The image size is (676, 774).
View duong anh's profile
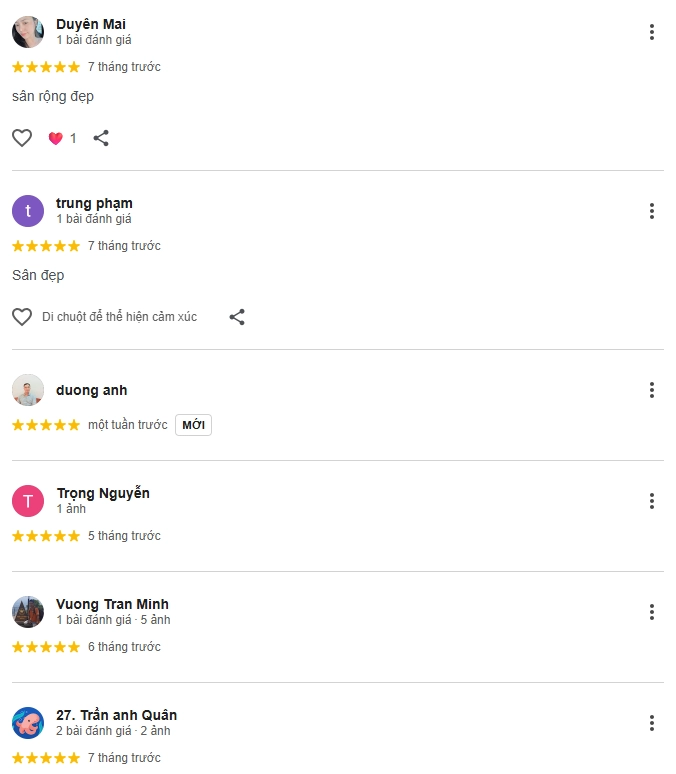[x=91, y=390]
